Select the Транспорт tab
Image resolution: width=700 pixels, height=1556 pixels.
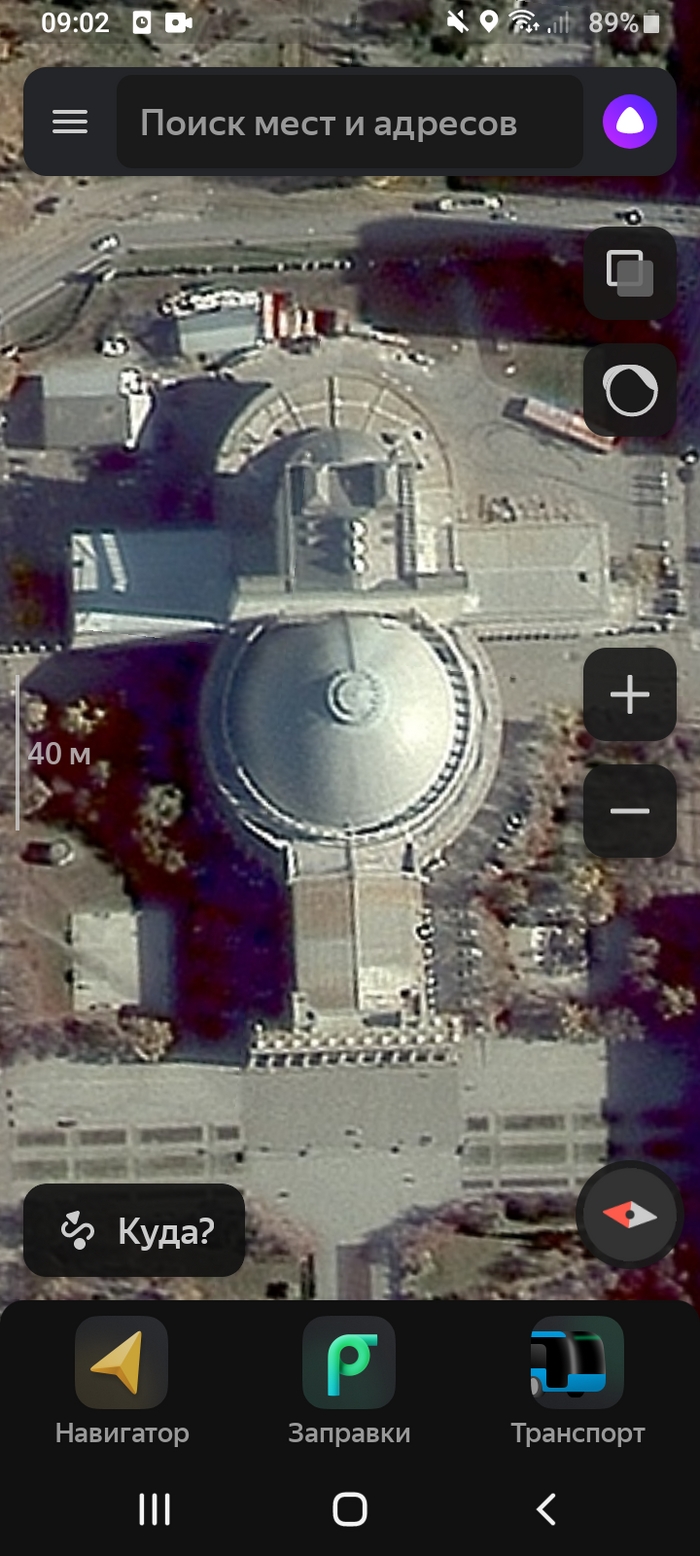point(577,1380)
